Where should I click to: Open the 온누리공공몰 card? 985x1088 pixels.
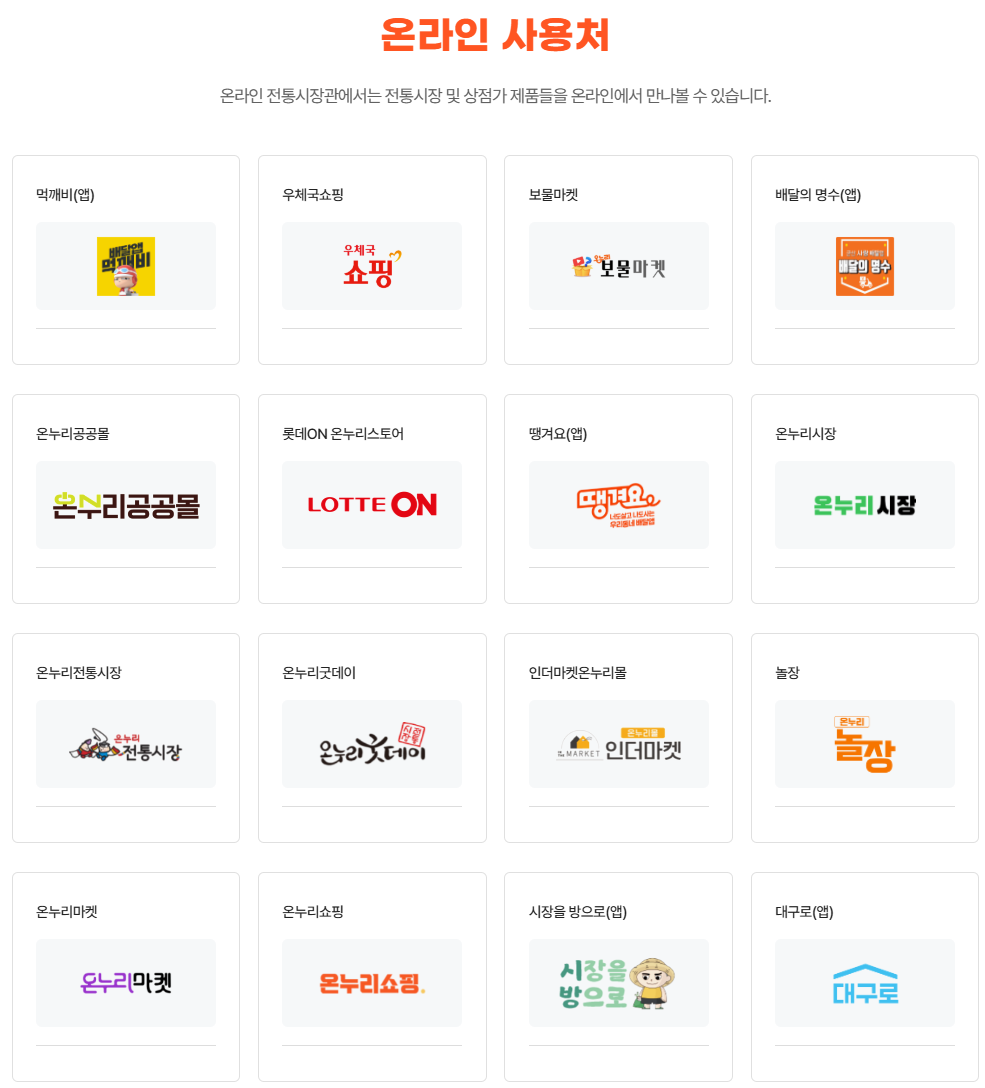pyautogui.click(x=126, y=504)
